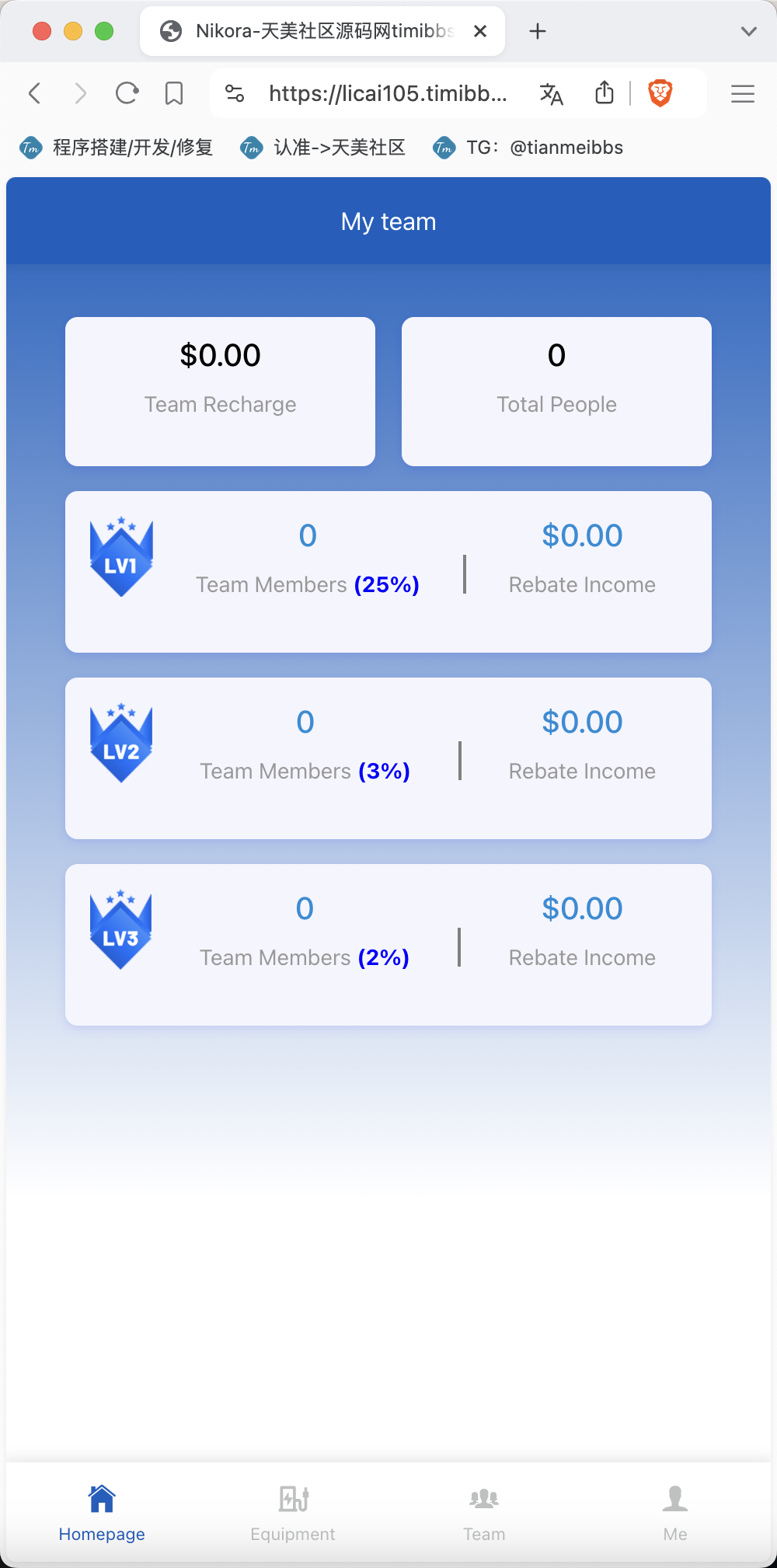Go back in the browser
This screenshot has width=777, height=1568.
[35, 94]
